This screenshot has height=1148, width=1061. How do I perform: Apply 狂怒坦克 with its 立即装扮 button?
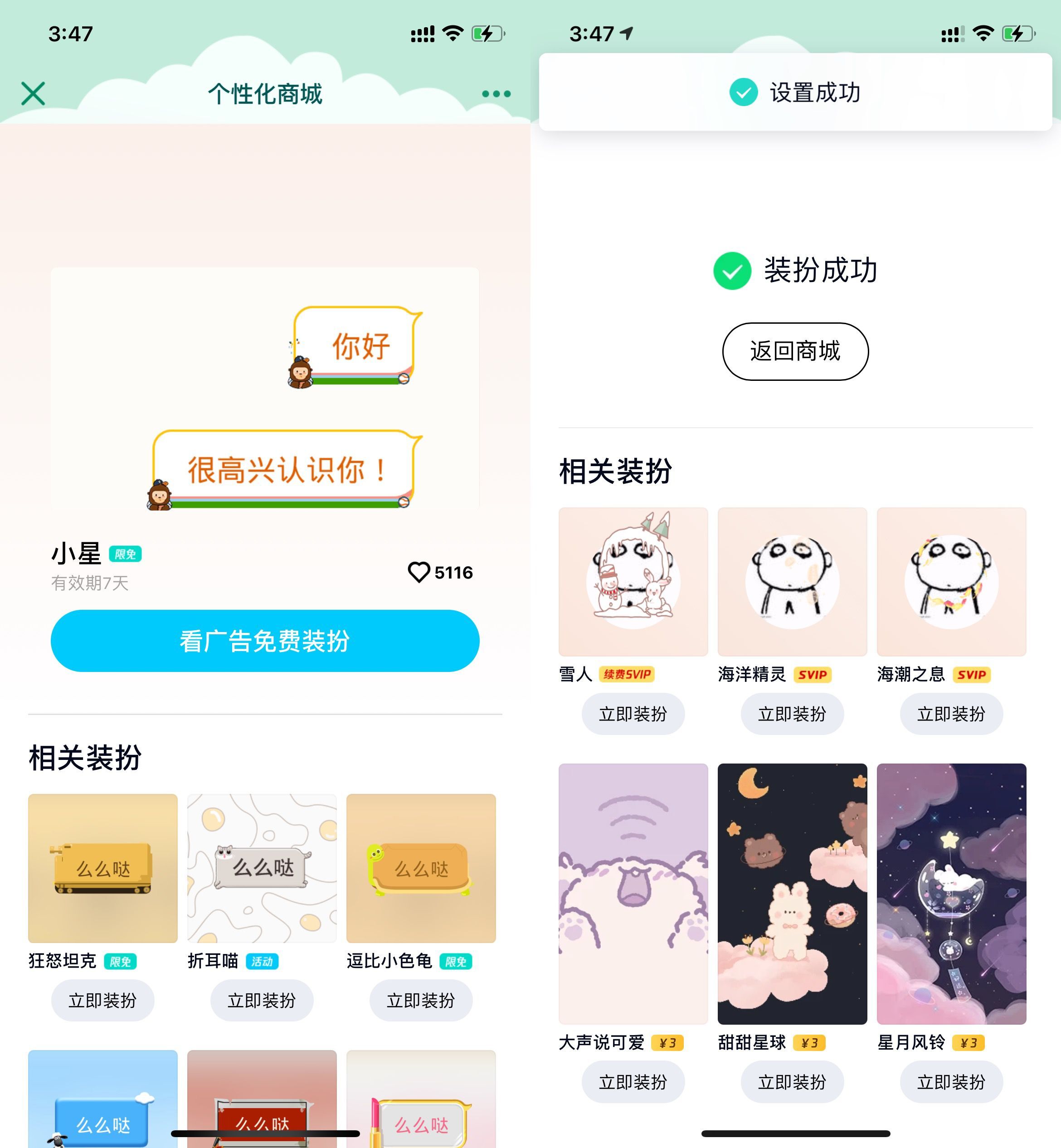pos(103,1001)
